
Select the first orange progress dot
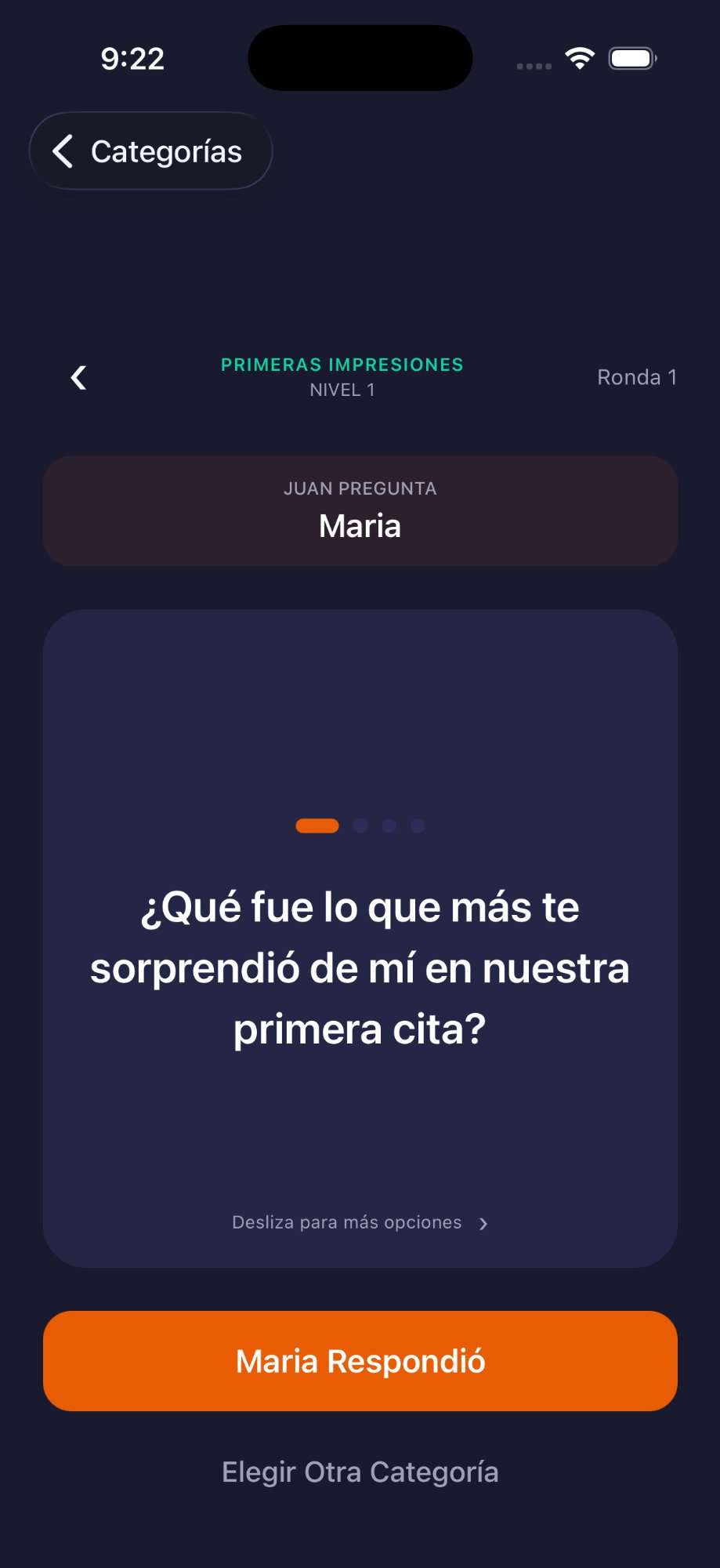click(317, 826)
